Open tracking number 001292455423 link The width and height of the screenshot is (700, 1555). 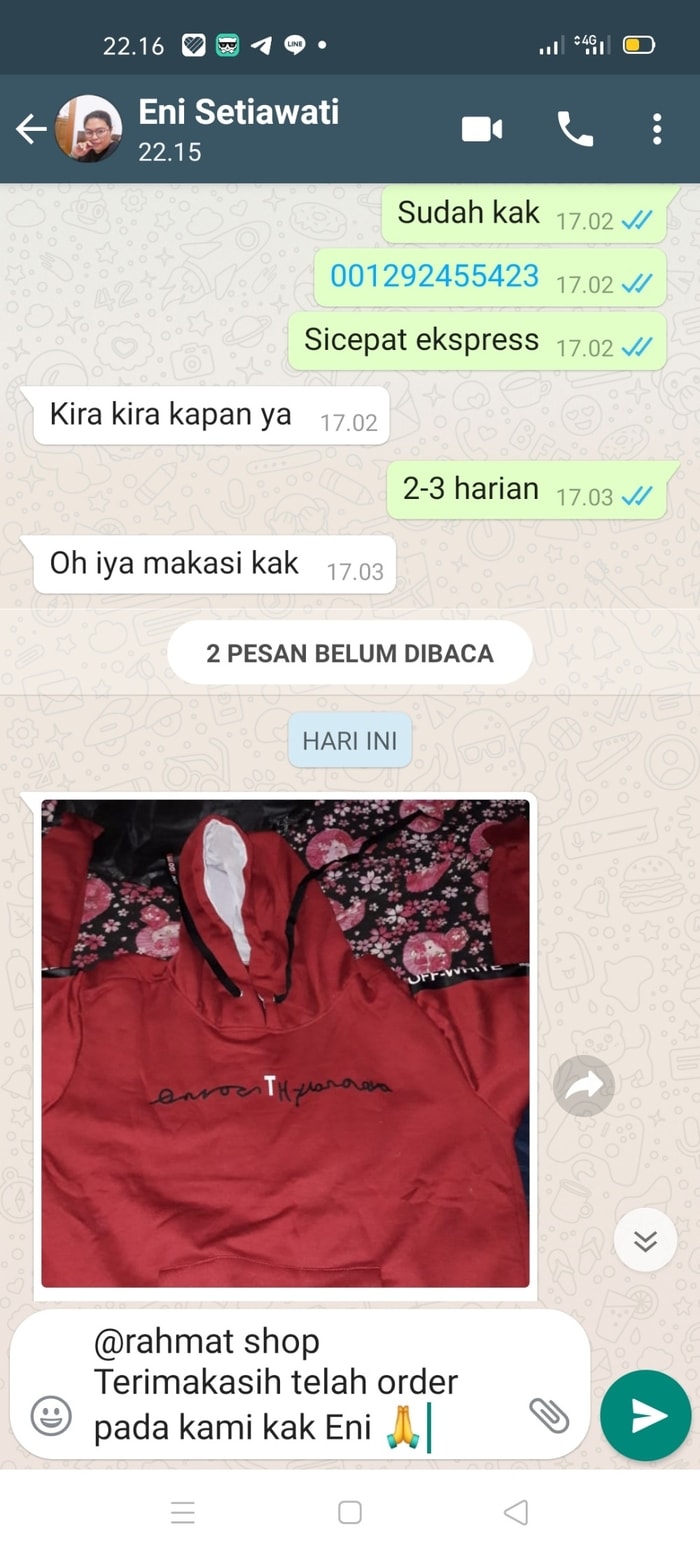pyautogui.click(x=434, y=276)
